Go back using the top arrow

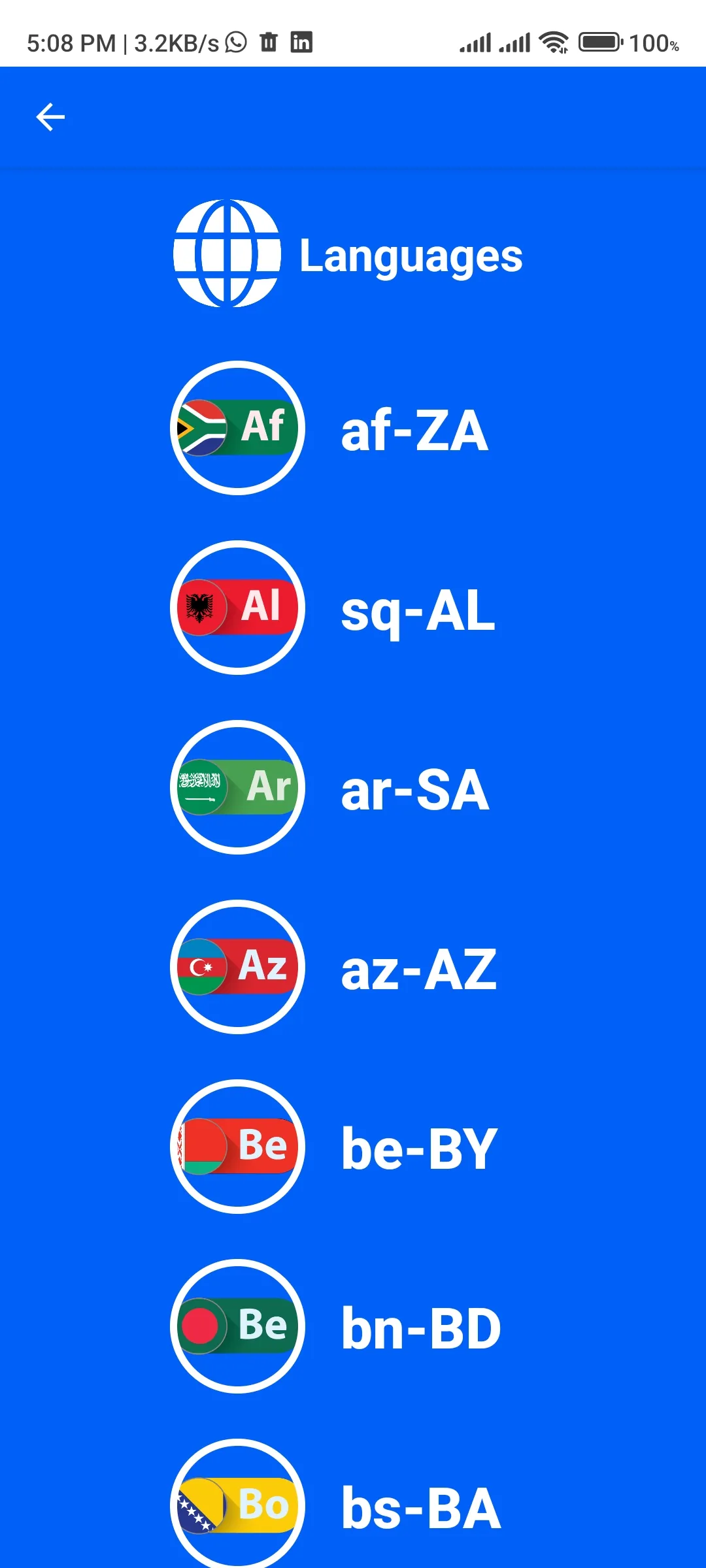pos(50,118)
